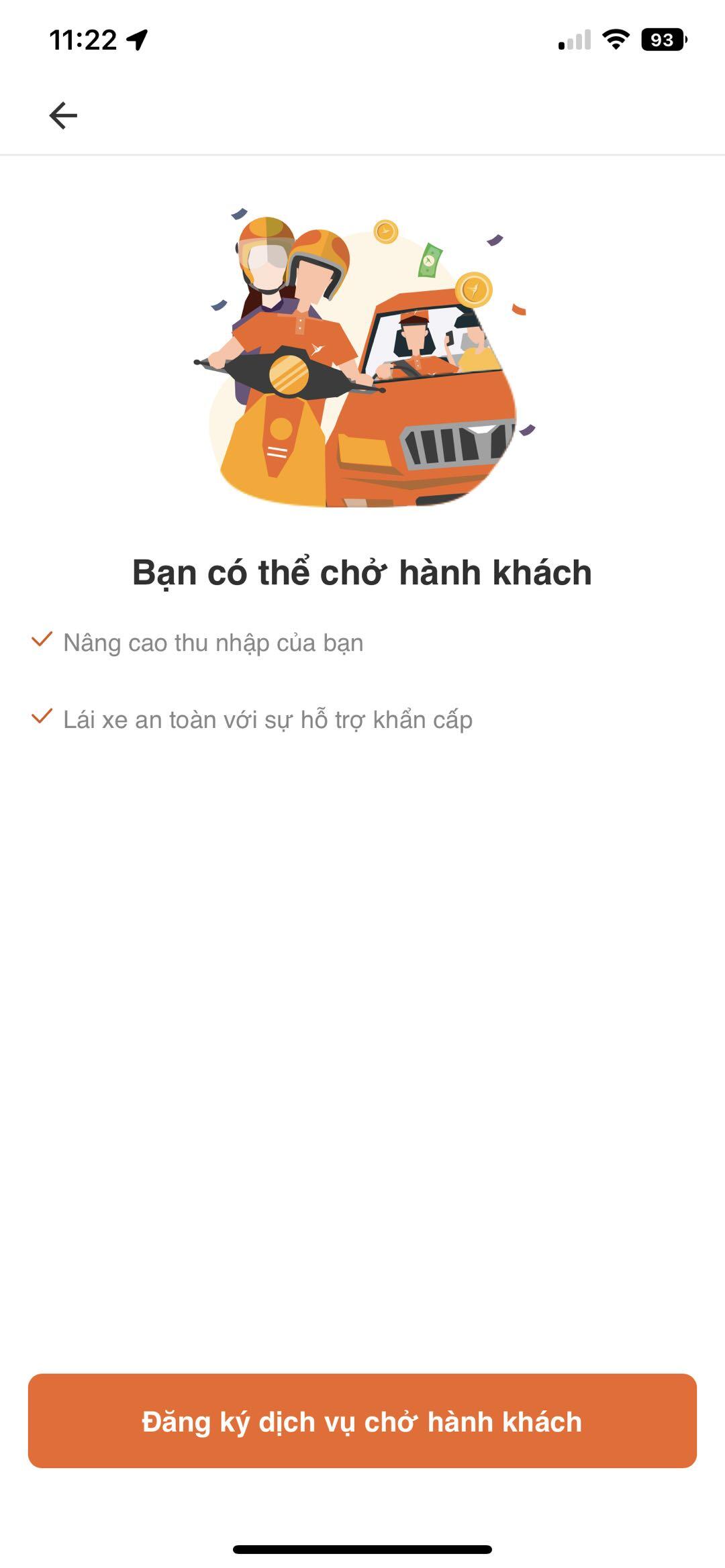
Task: Go back using the arrow icon
Action: [x=63, y=115]
